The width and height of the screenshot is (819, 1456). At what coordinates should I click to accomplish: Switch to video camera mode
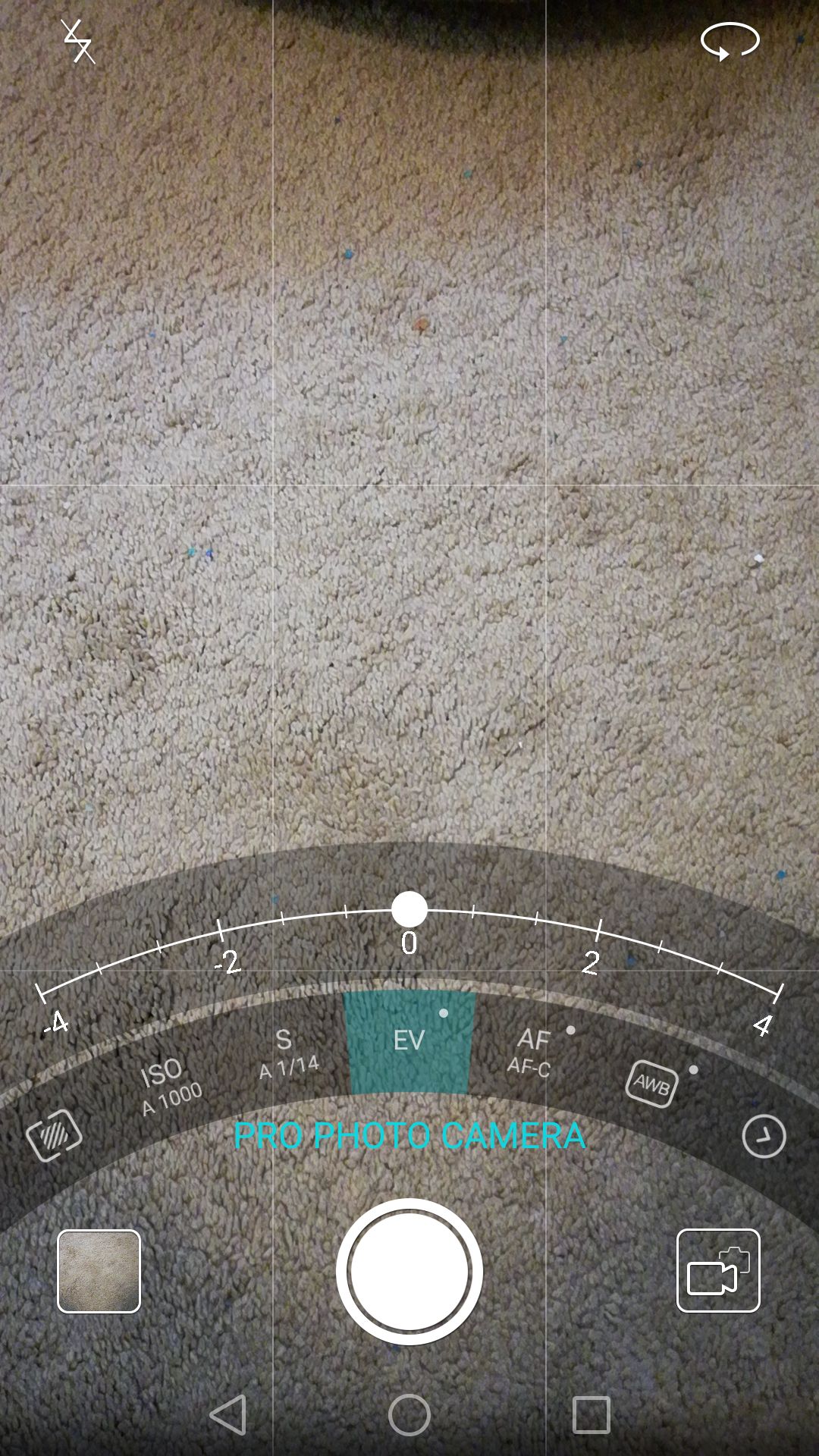pyautogui.click(x=718, y=1270)
